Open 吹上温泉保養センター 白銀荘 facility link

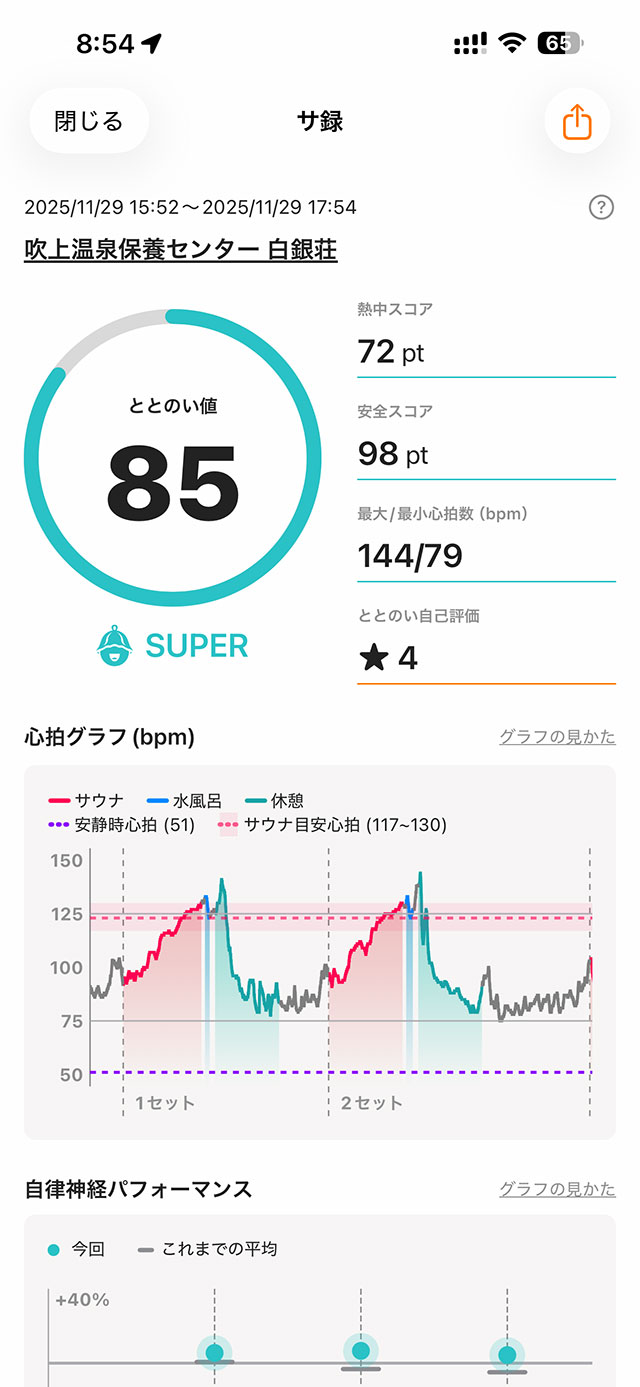coord(181,249)
